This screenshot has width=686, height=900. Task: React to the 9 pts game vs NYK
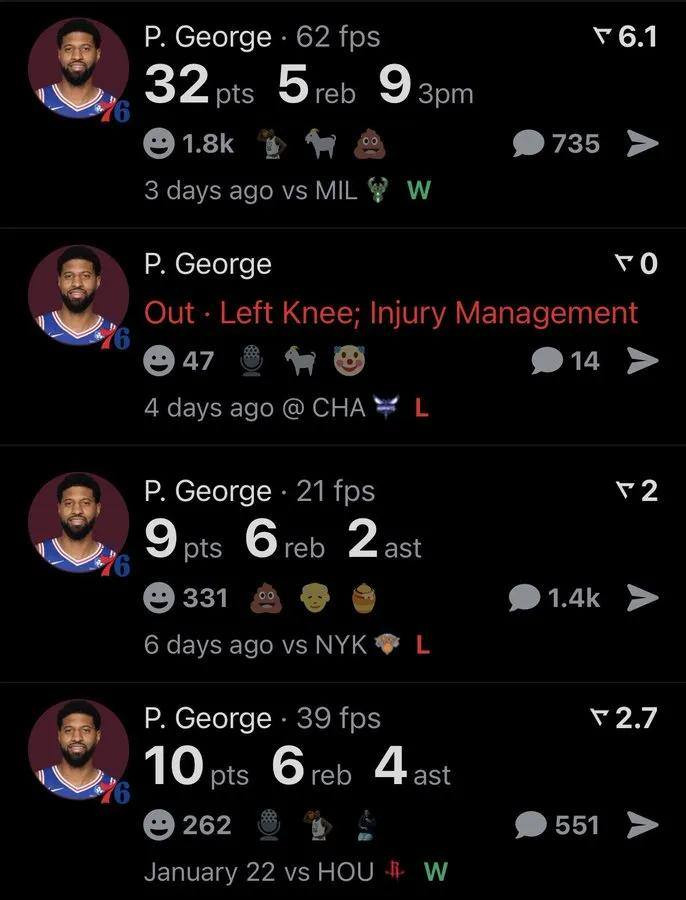point(160,598)
